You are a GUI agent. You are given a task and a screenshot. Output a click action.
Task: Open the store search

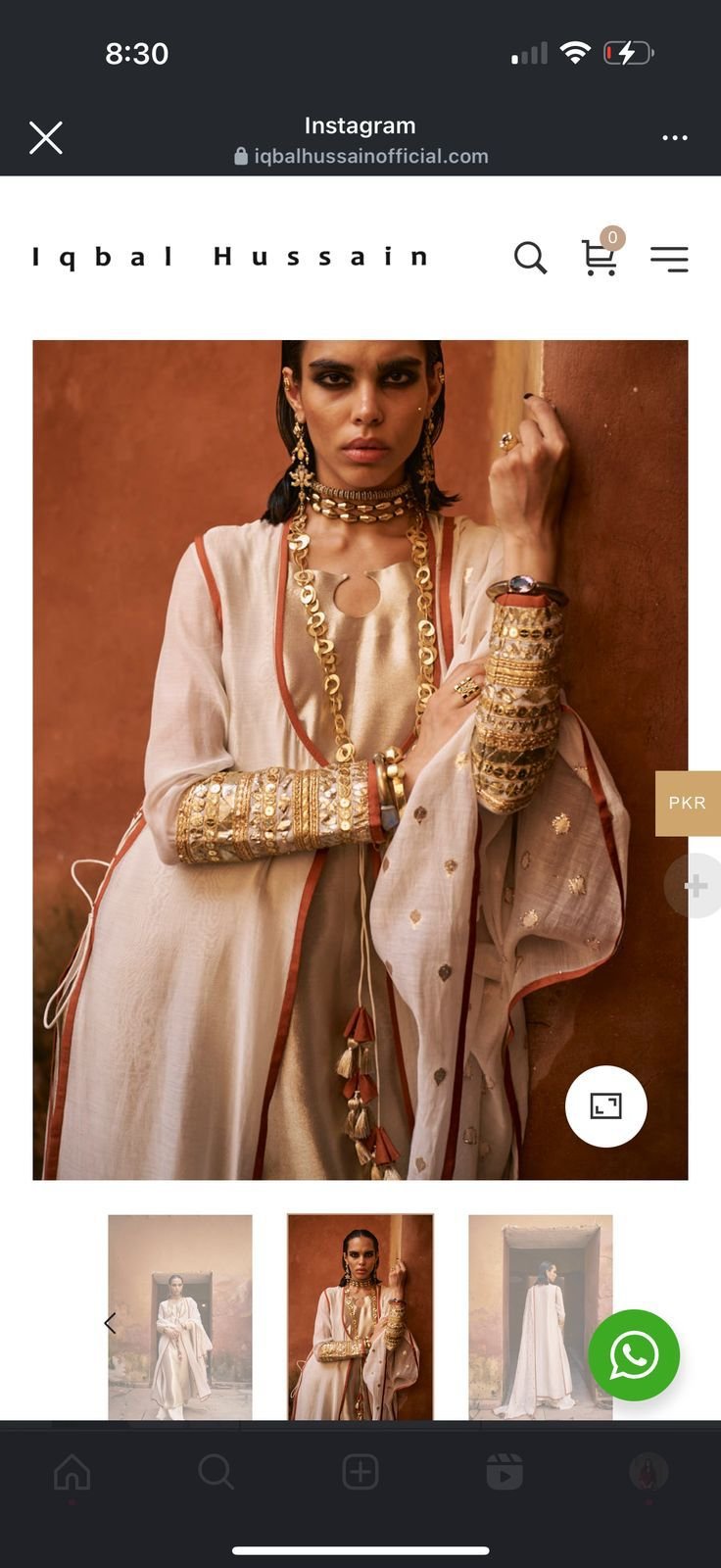(x=530, y=258)
